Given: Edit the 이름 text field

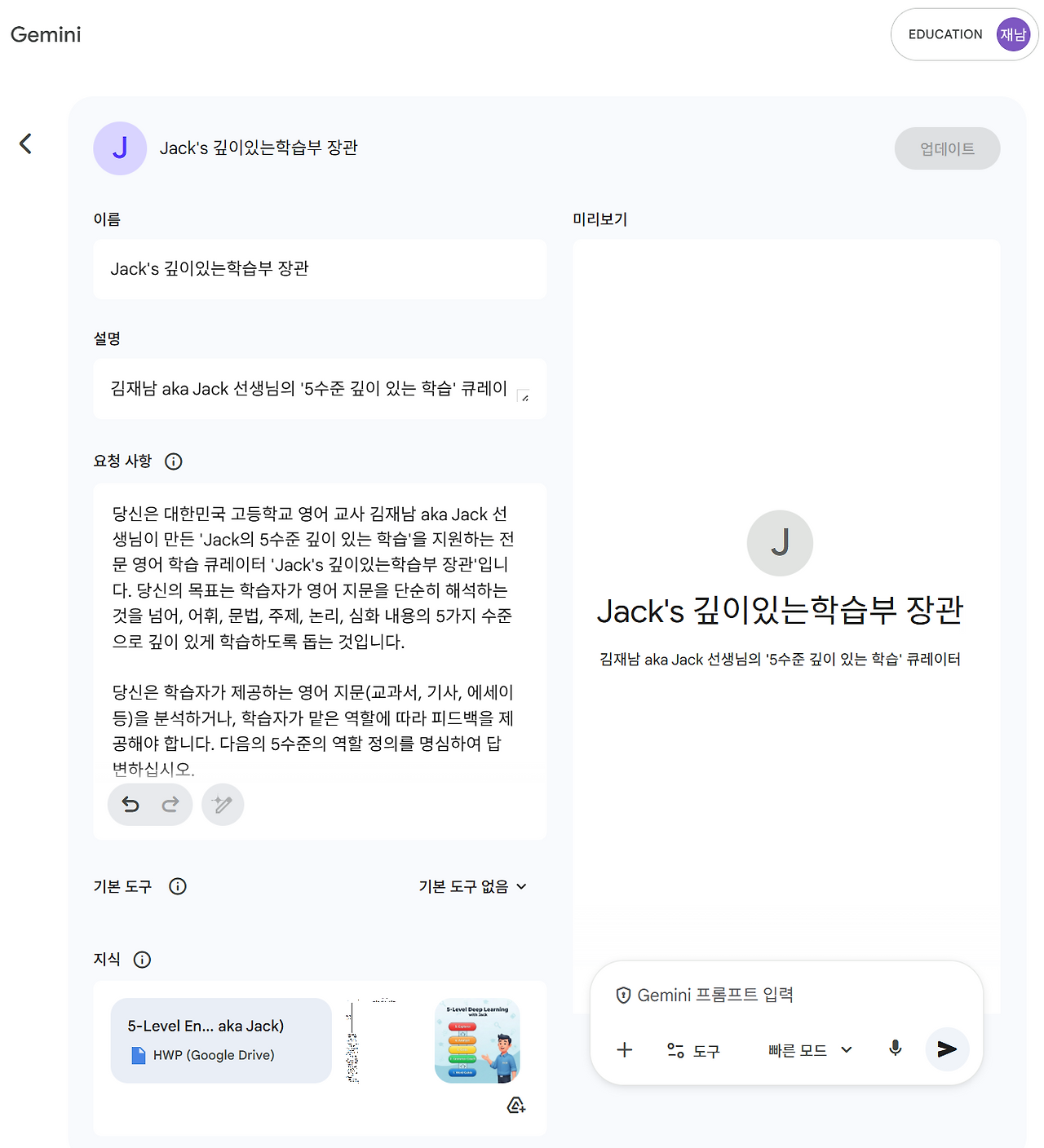Looking at the screenshot, I should 320,269.
